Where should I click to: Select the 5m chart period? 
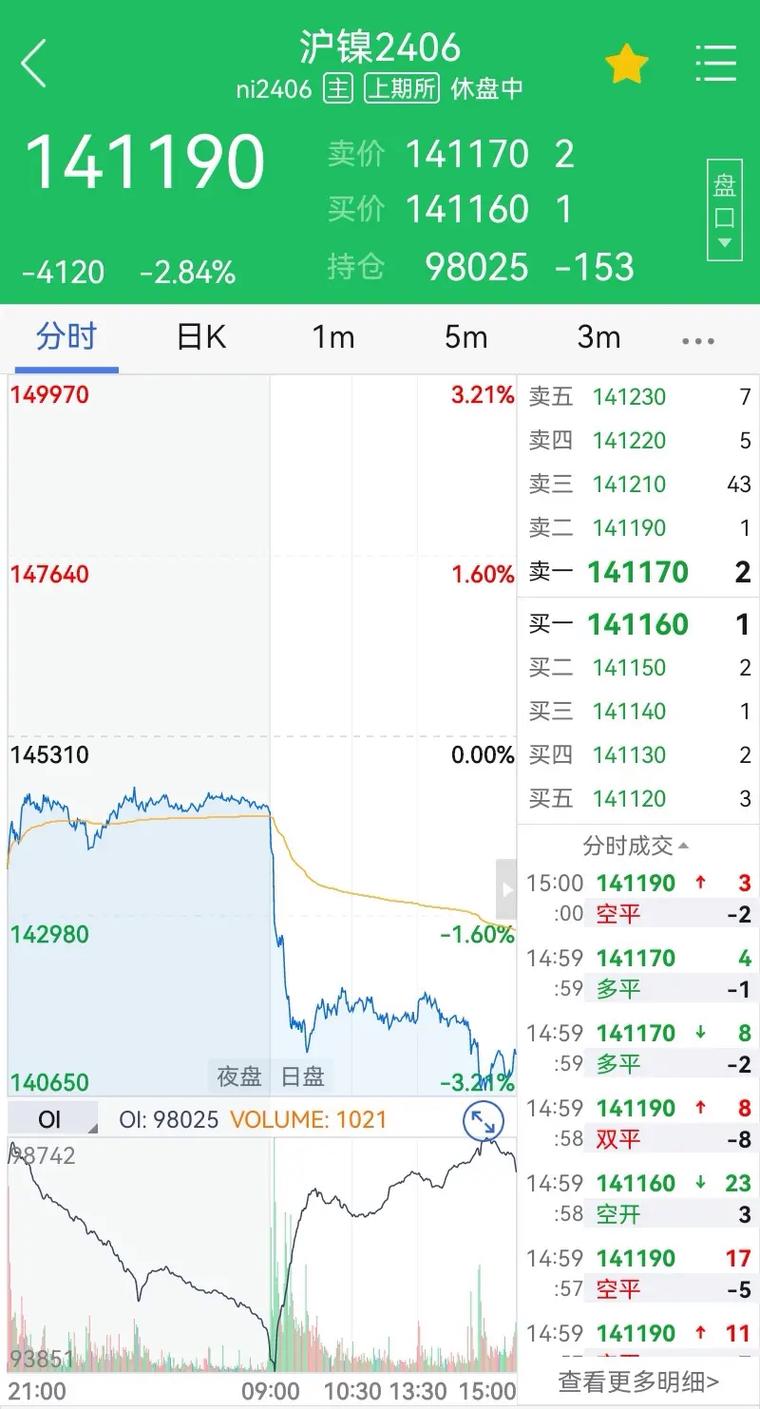pos(466,337)
